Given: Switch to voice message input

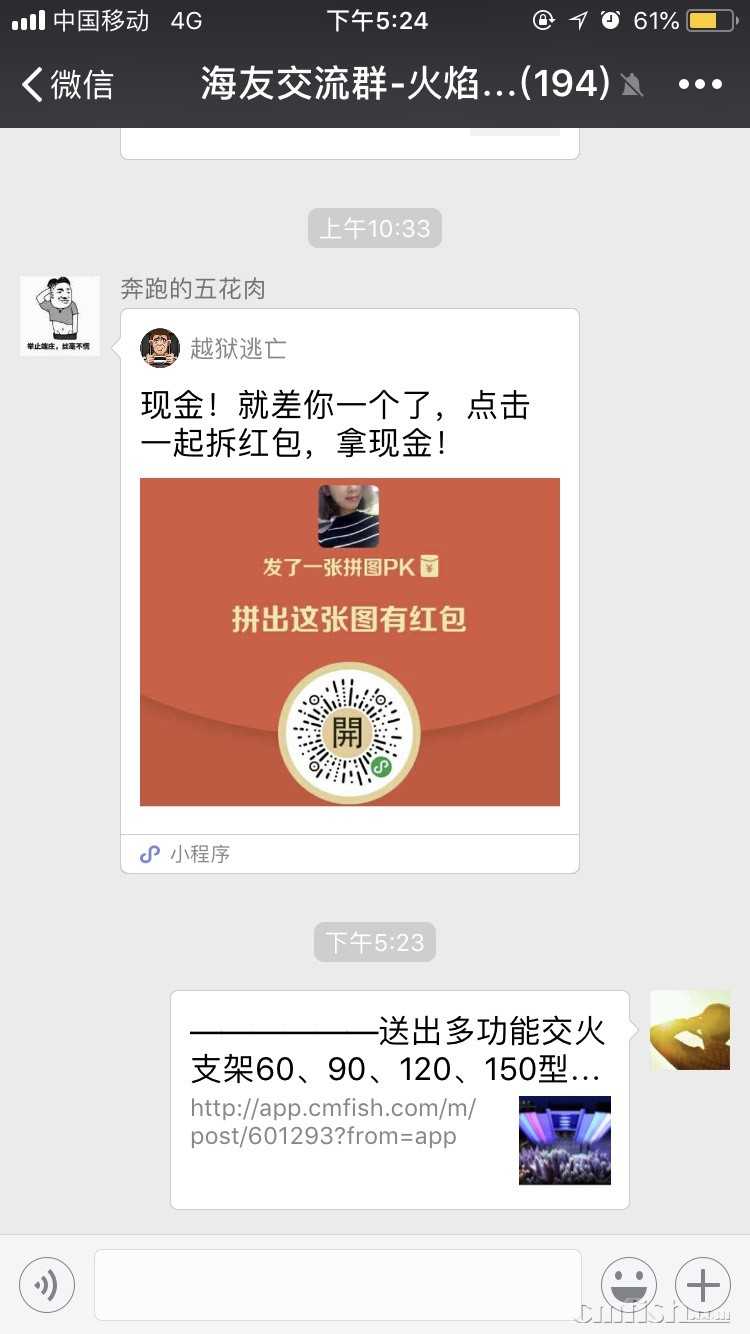Looking at the screenshot, I should 47,1284.
